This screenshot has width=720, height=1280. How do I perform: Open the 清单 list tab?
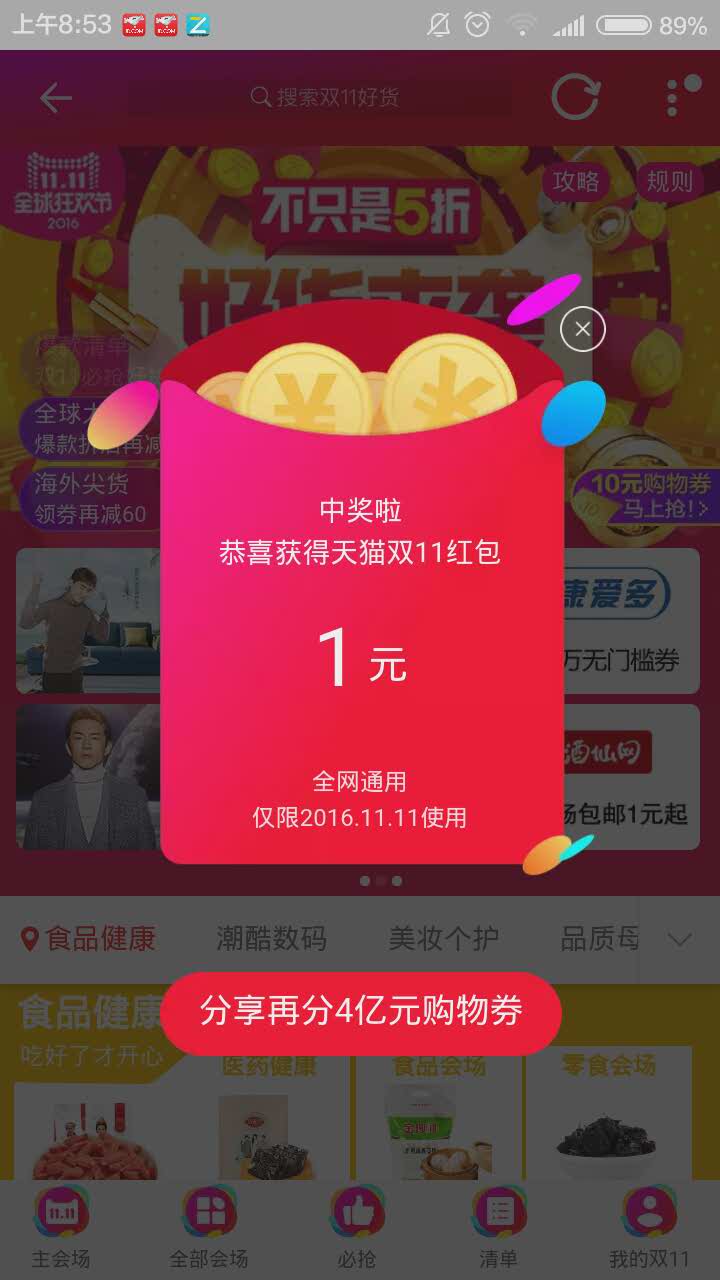pyautogui.click(x=498, y=1228)
